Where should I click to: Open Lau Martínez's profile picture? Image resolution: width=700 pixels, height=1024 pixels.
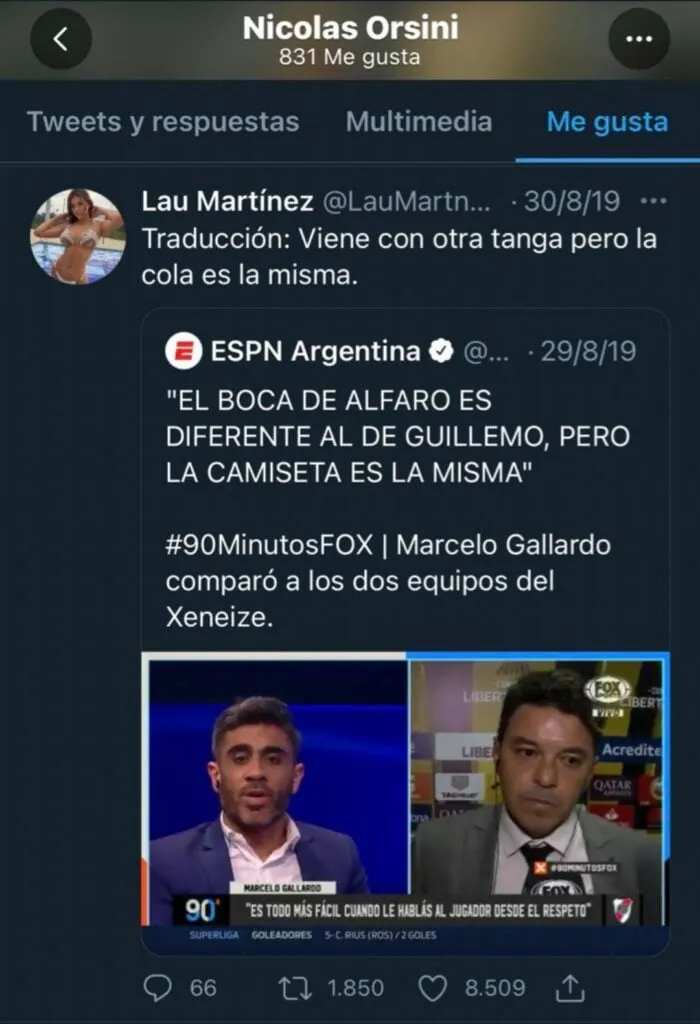(x=77, y=236)
